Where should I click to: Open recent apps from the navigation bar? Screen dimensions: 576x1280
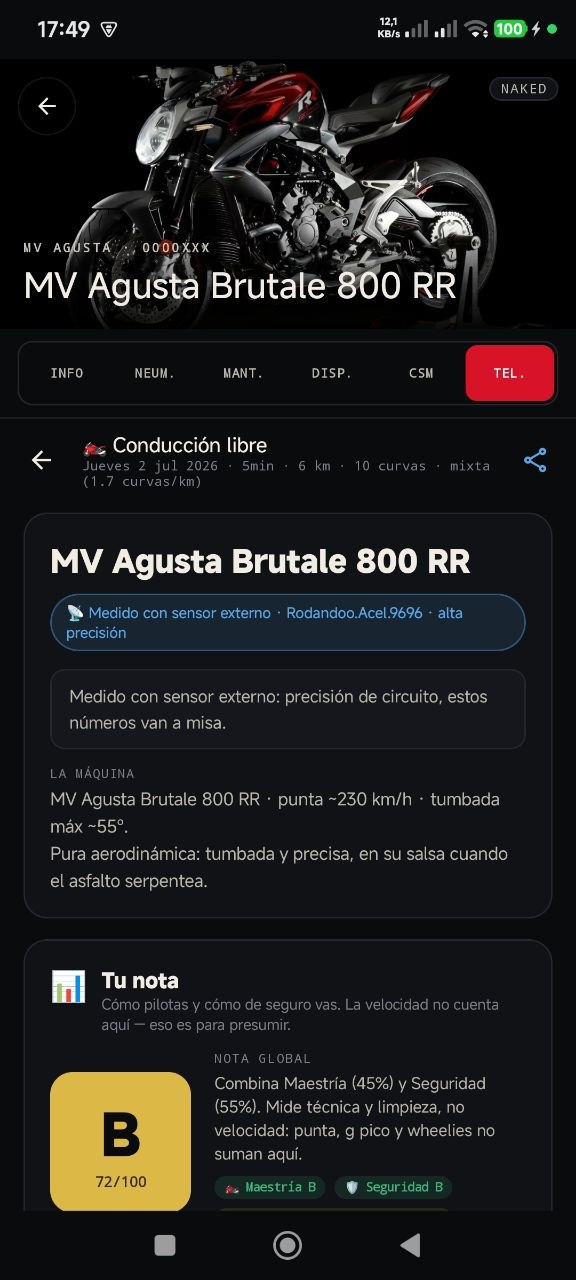tap(165, 1244)
